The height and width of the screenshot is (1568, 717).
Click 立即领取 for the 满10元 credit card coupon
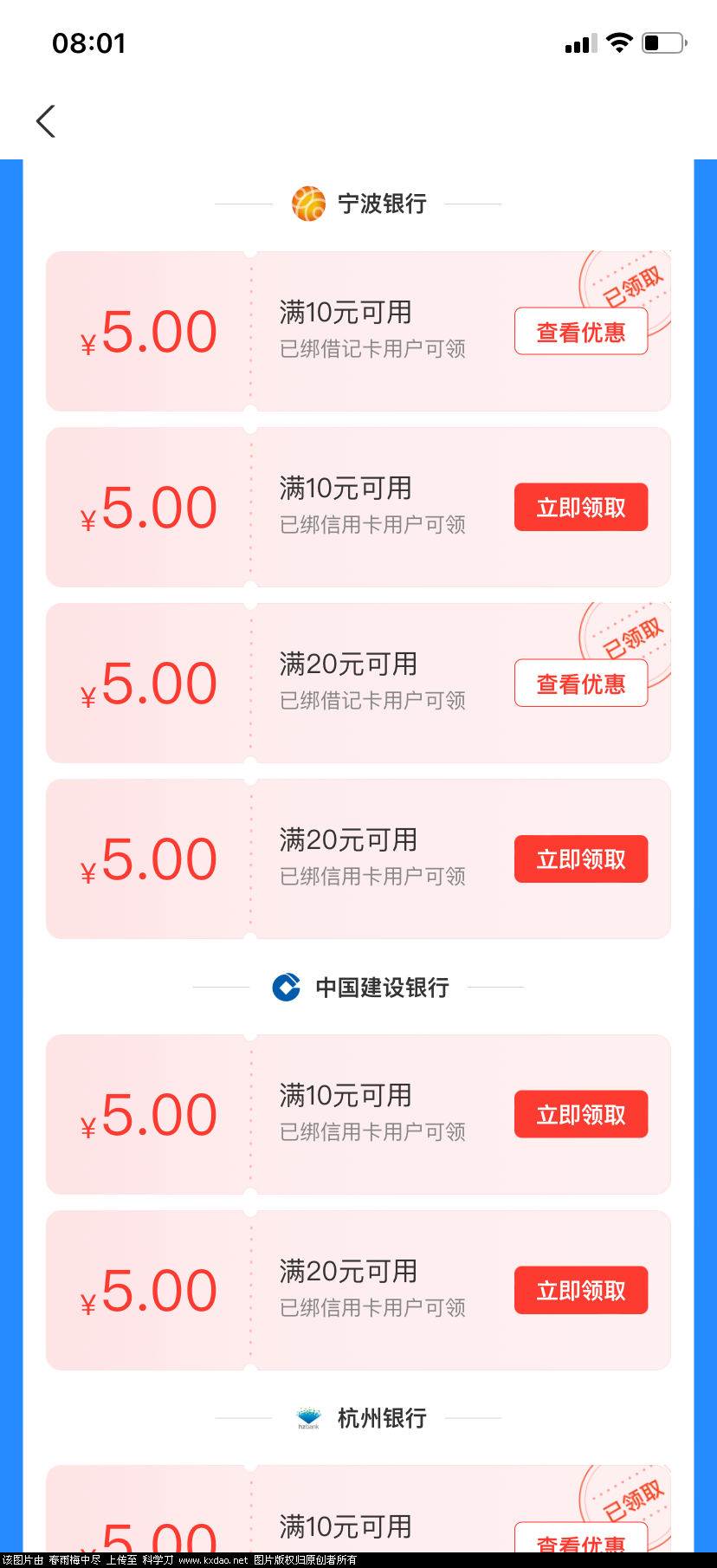click(x=580, y=507)
